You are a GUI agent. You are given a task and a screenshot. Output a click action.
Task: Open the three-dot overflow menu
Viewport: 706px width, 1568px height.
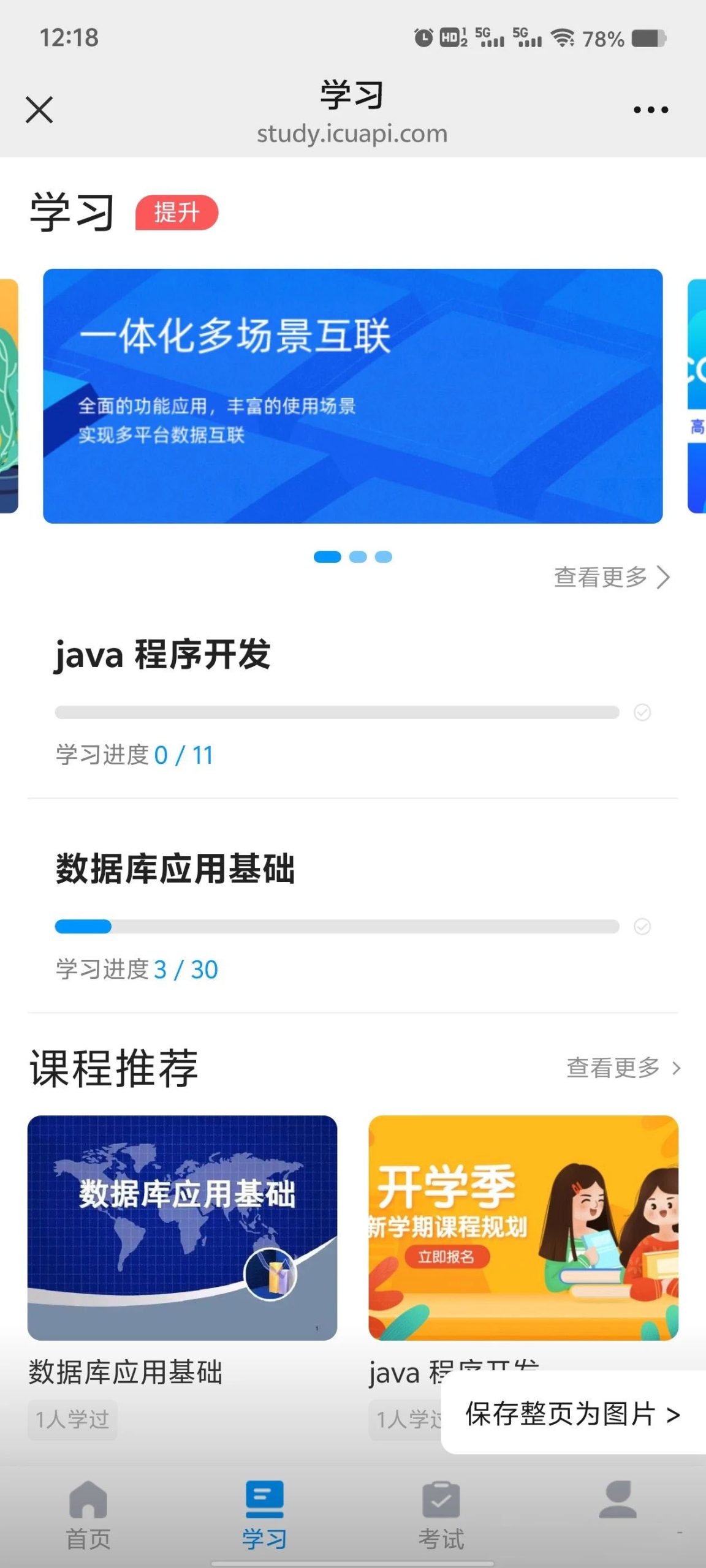[x=650, y=110]
